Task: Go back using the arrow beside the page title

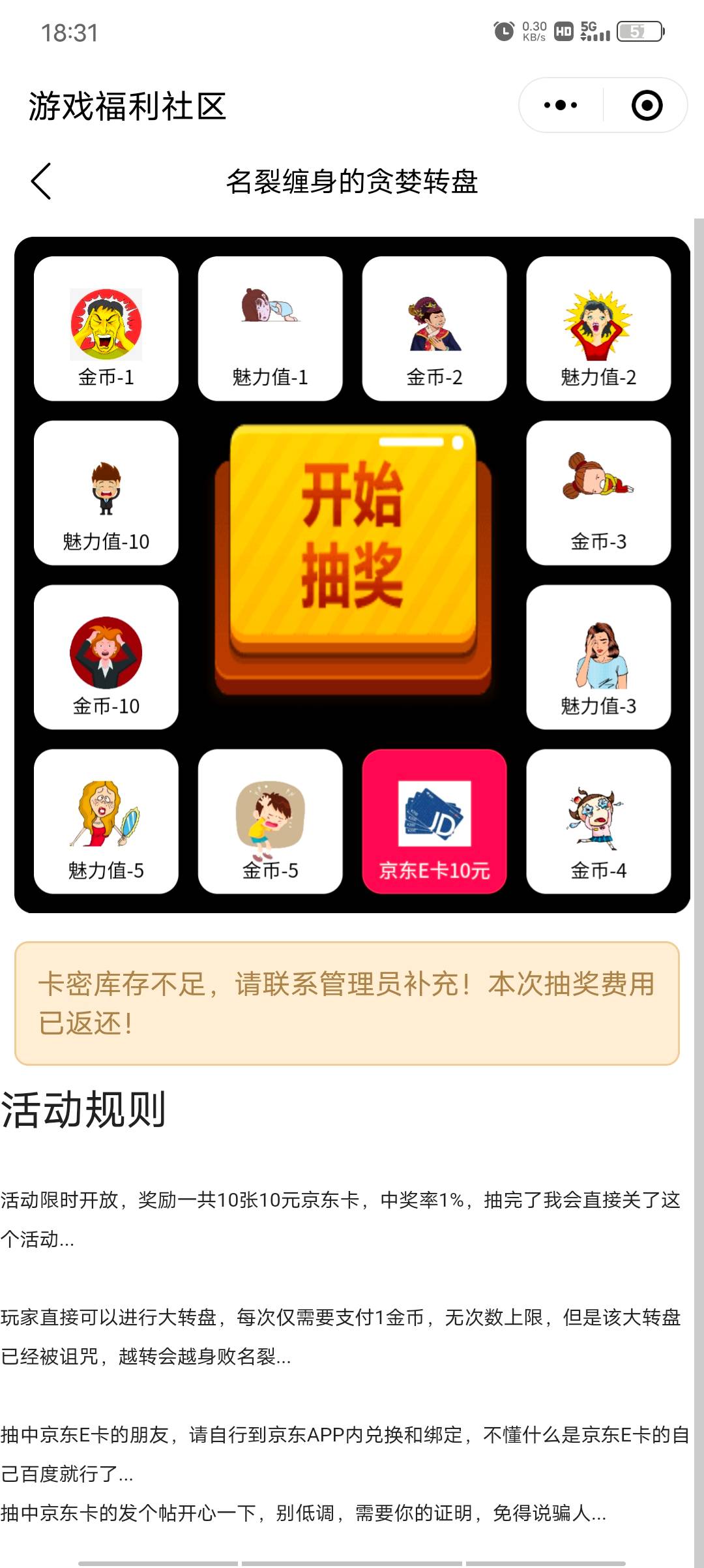Action: 41,181
